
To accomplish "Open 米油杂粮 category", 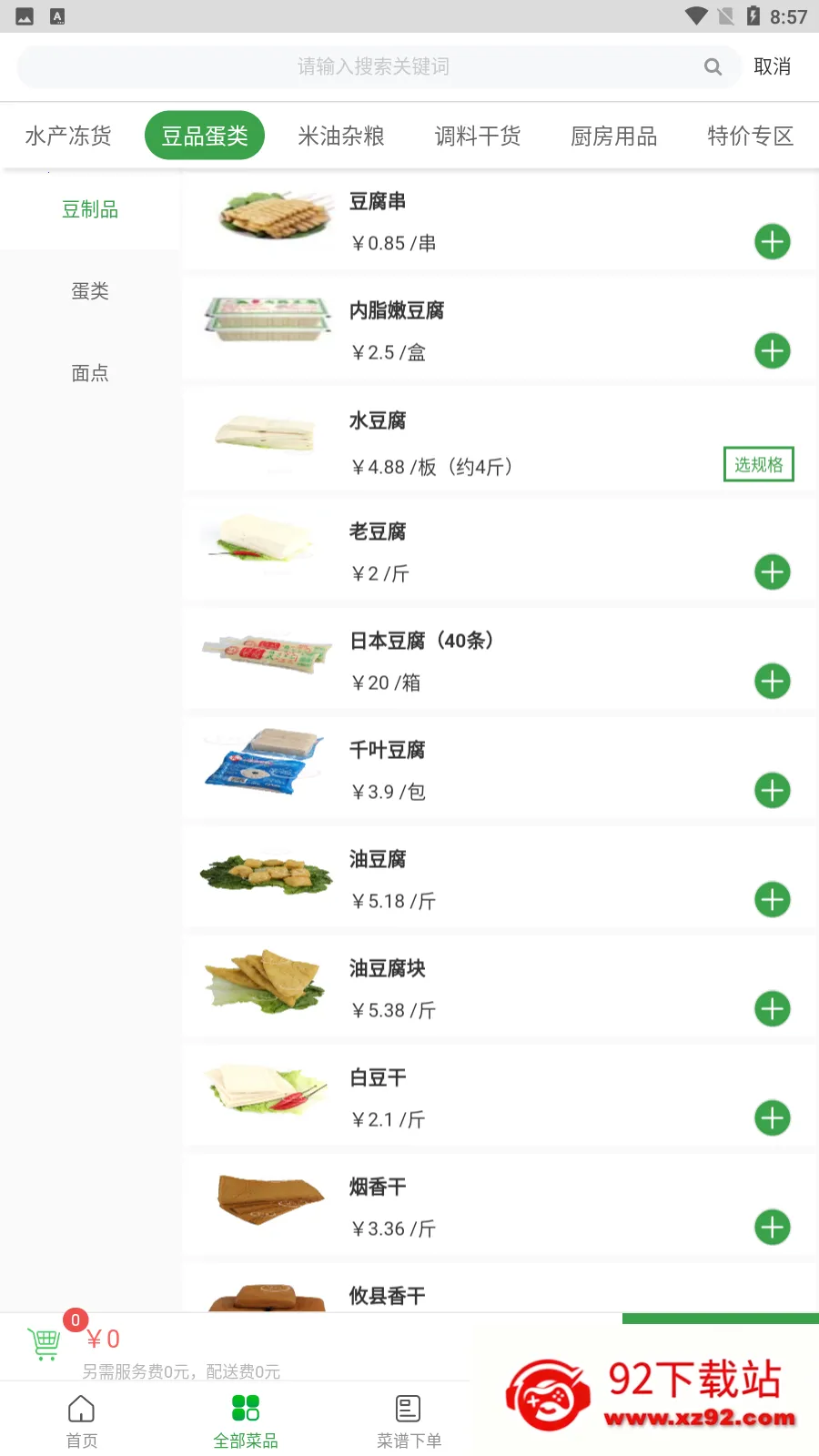I will tap(341, 135).
